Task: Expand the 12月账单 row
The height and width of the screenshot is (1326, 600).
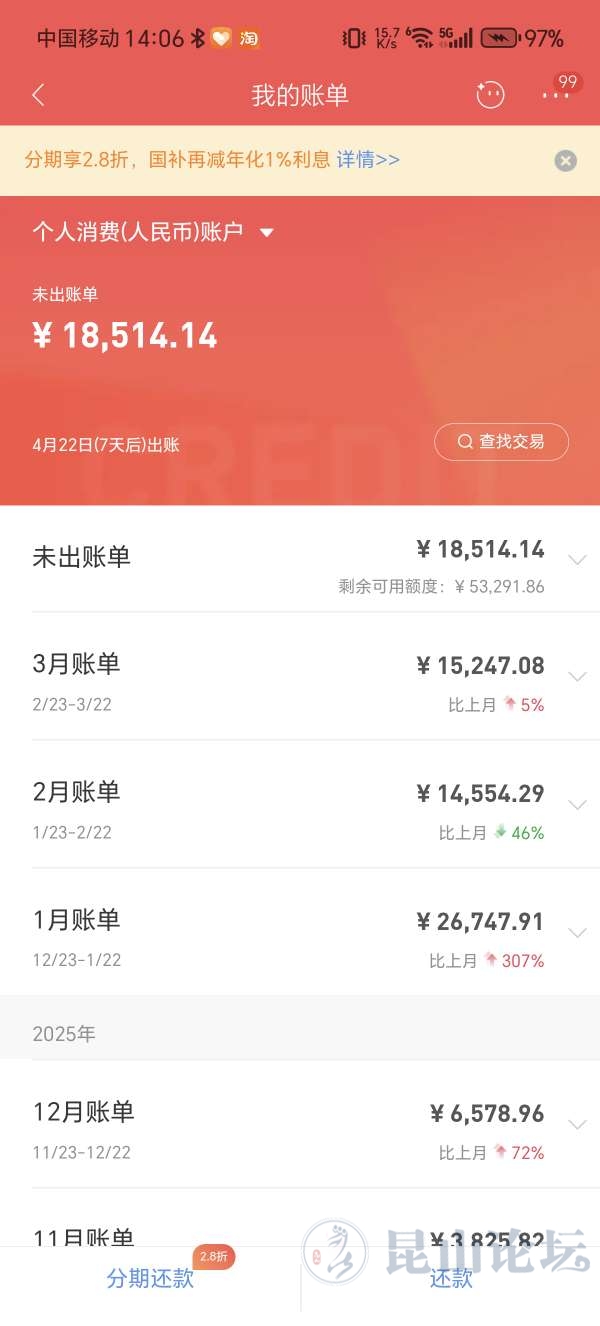Action: [576, 1125]
